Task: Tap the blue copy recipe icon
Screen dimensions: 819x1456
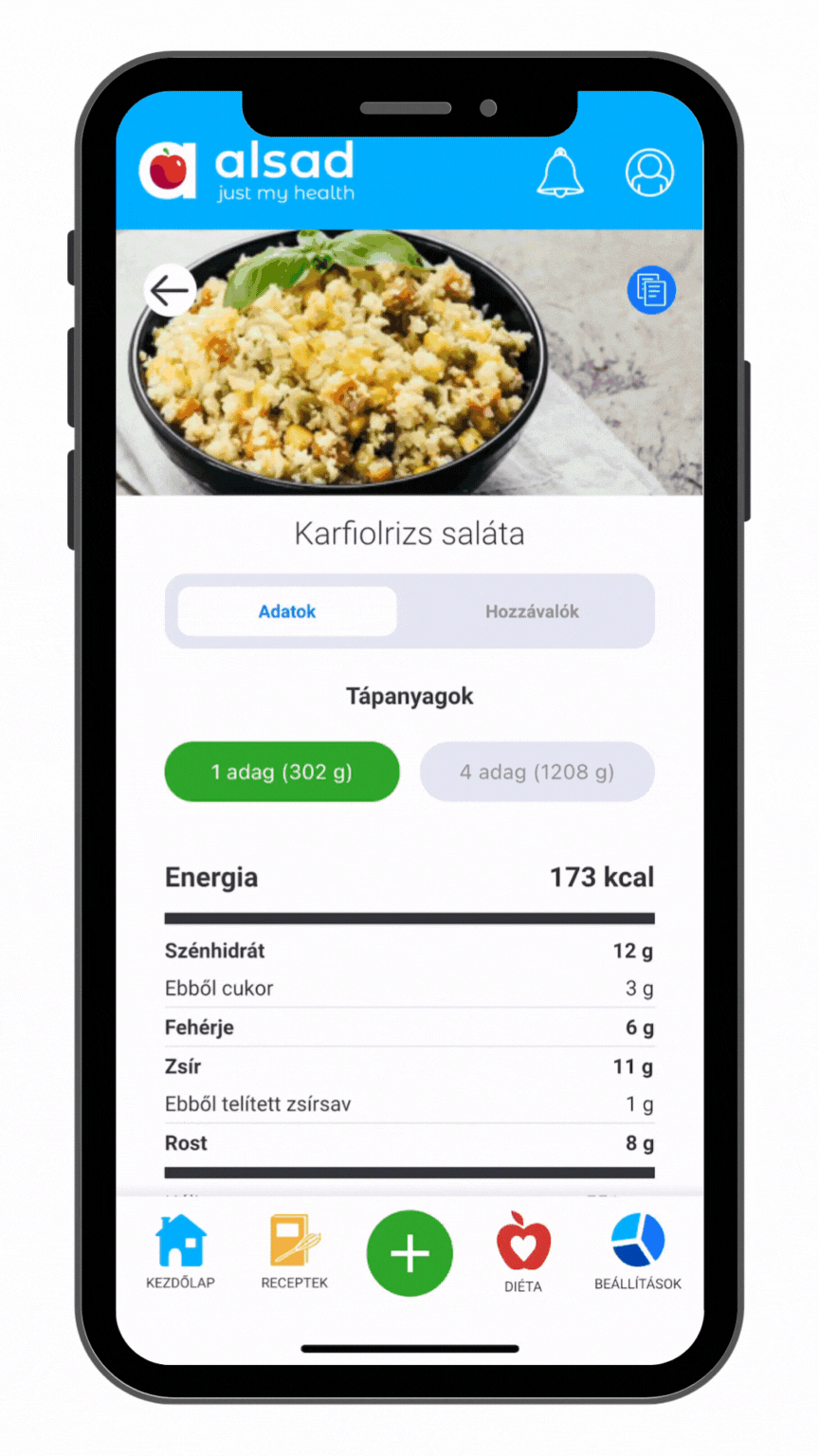Action: tap(651, 289)
